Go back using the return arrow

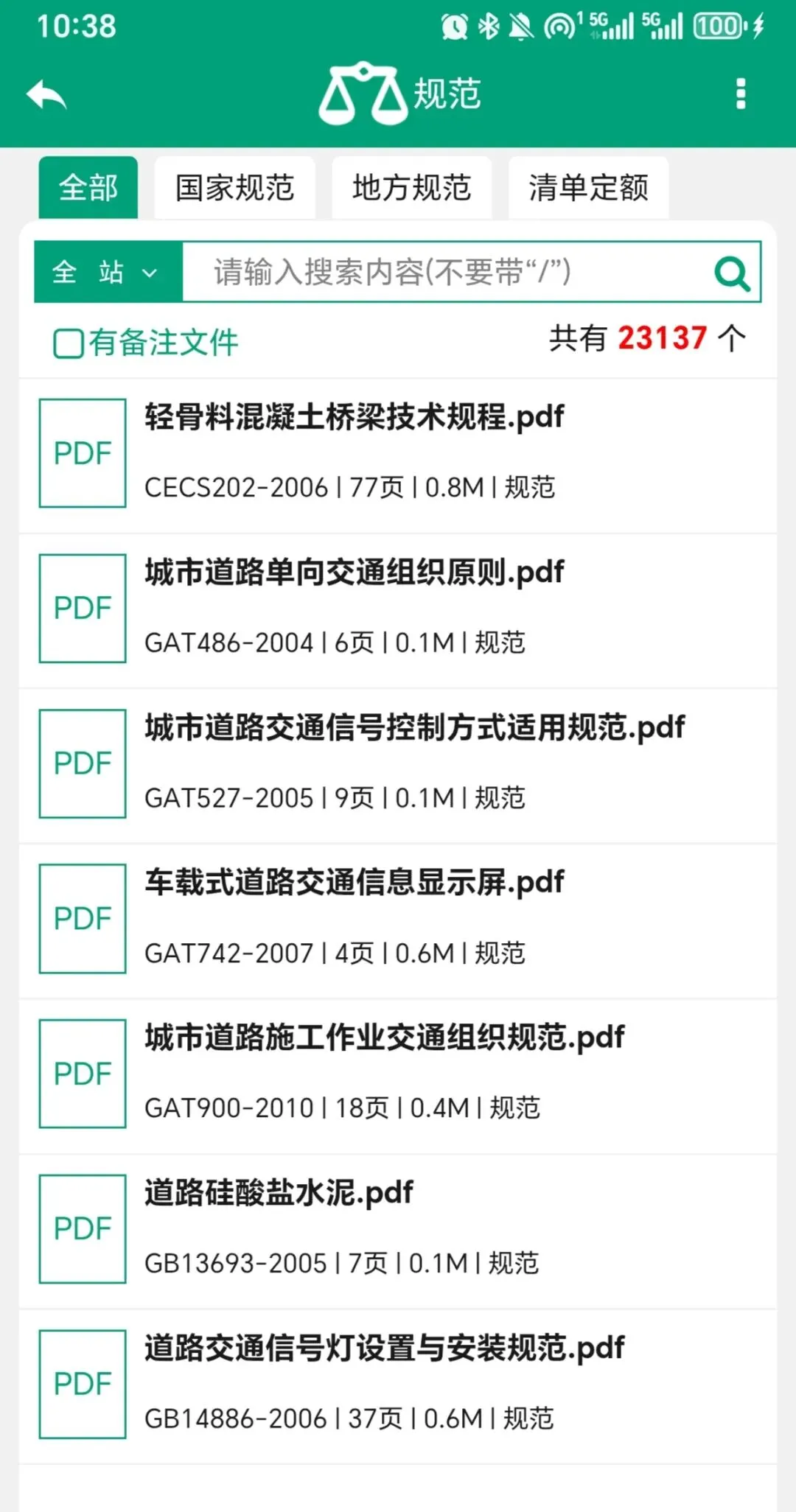(x=46, y=95)
